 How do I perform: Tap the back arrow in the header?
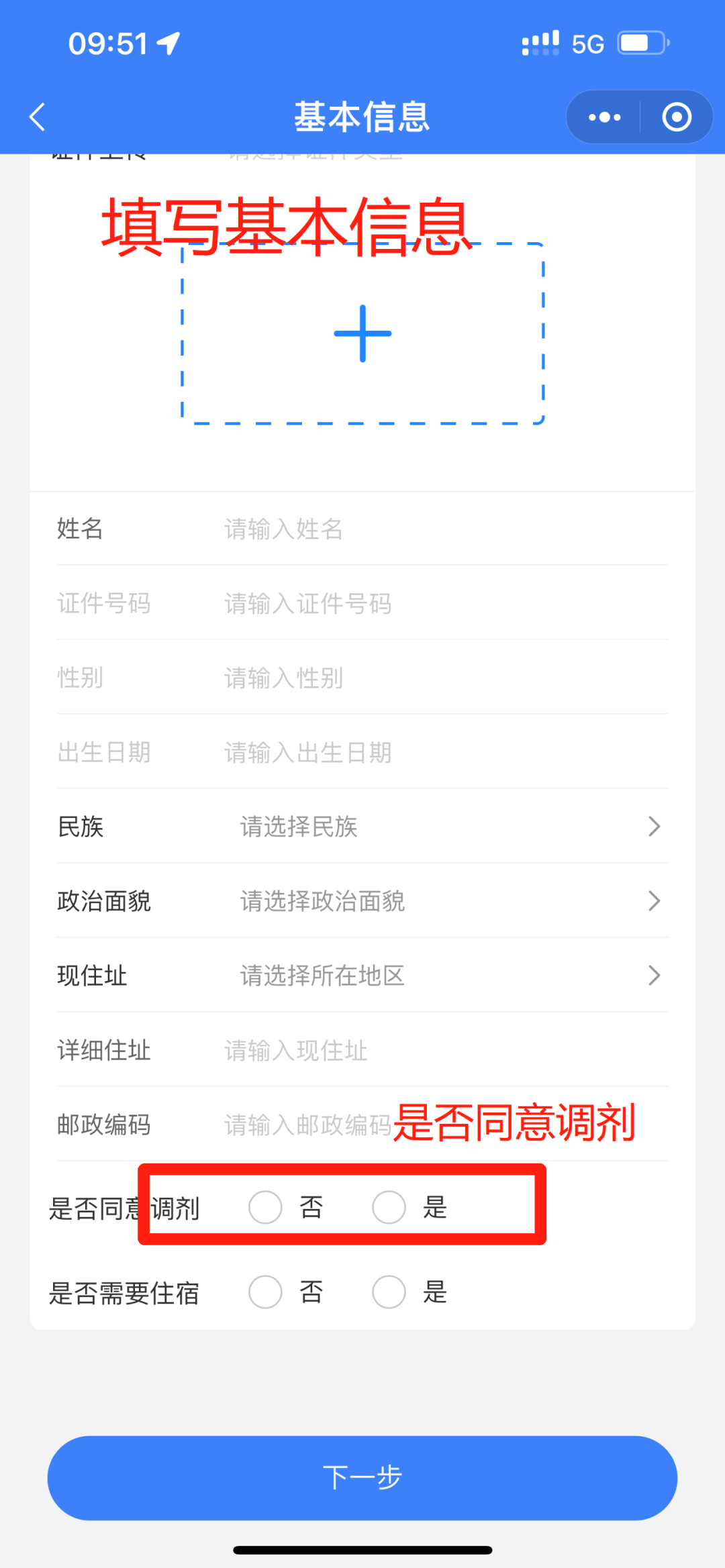point(37,116)
